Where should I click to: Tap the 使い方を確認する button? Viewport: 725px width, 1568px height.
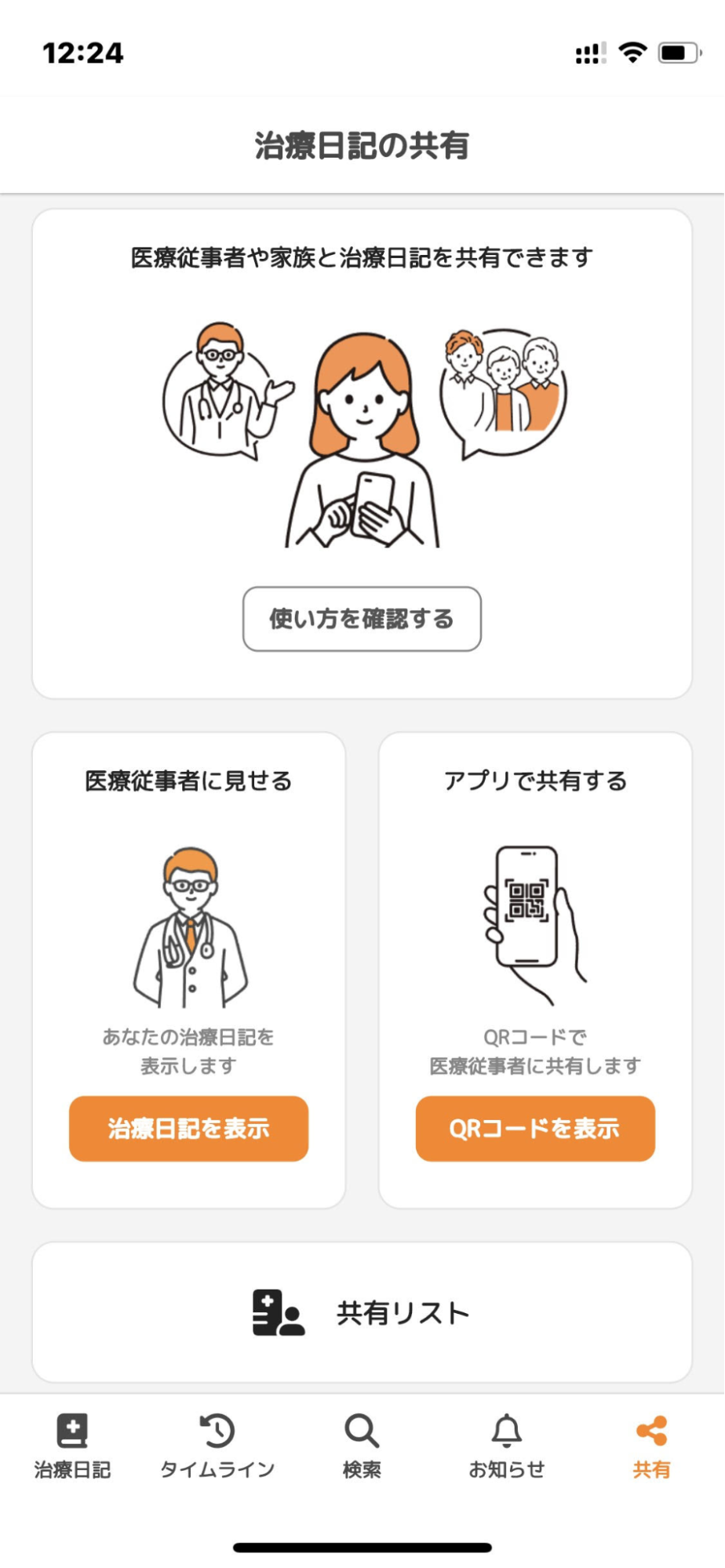click(362, 619)
